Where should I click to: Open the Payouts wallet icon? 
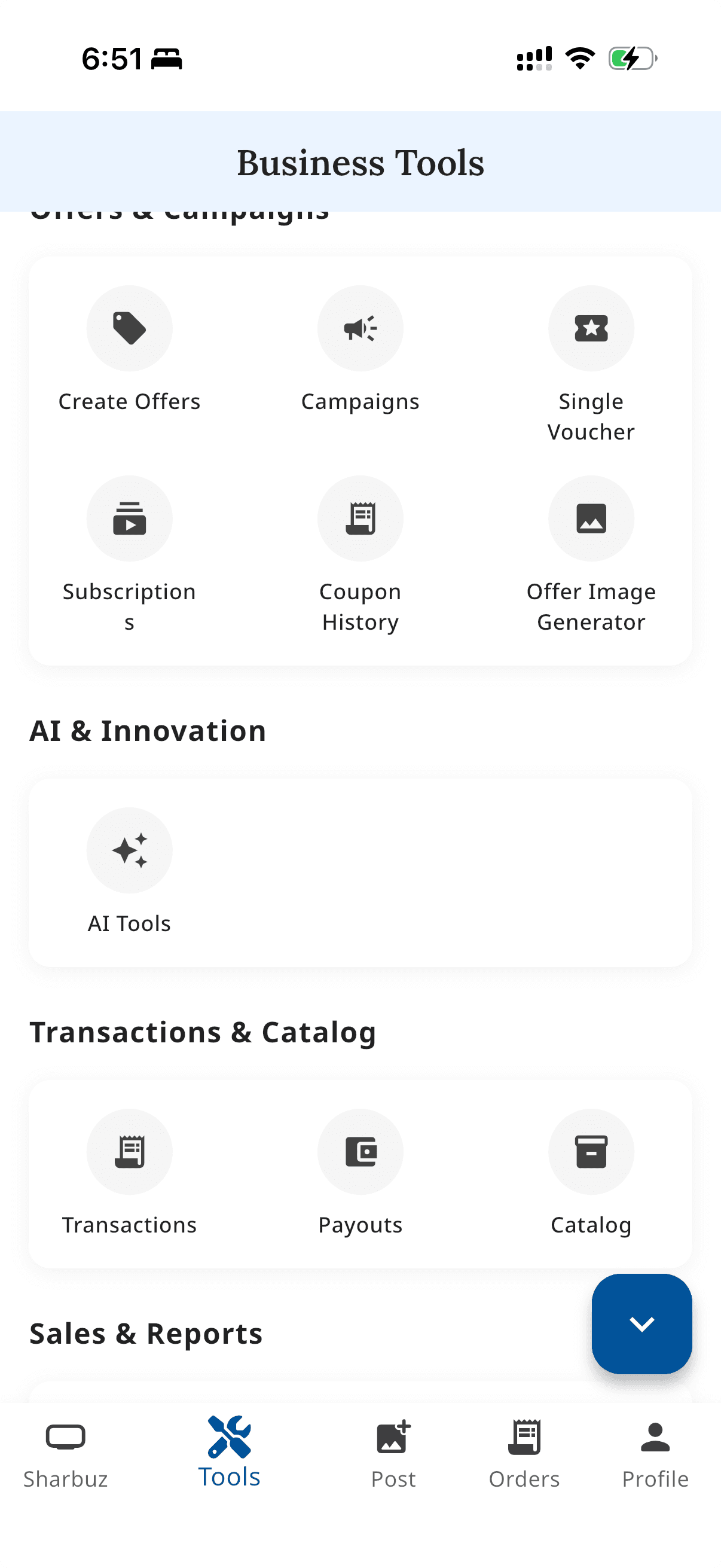(x=360, y=1152)
